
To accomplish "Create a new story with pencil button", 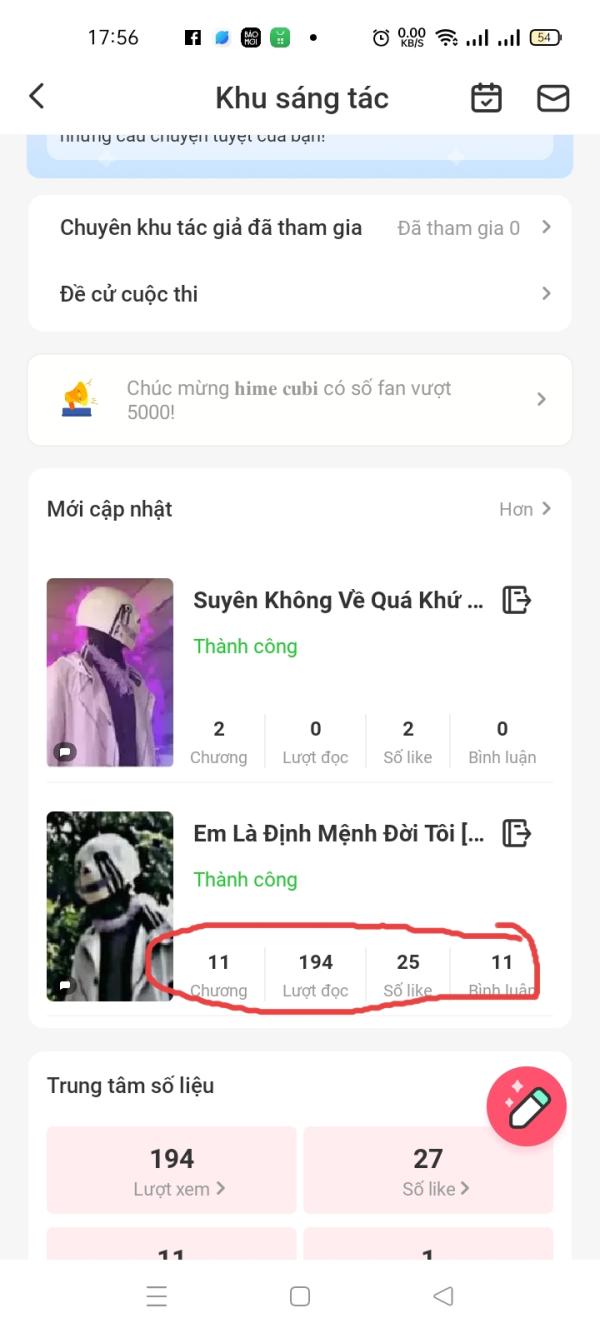I will click(526, 1106).
